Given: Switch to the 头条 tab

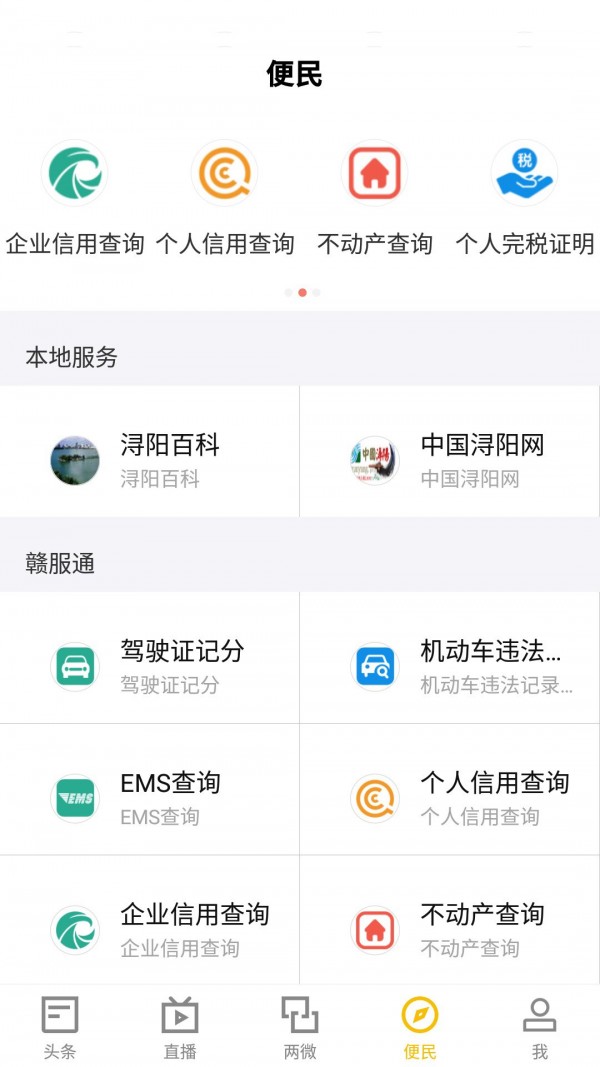Looking at the screenshot, I should click(x=60, y=1027).
